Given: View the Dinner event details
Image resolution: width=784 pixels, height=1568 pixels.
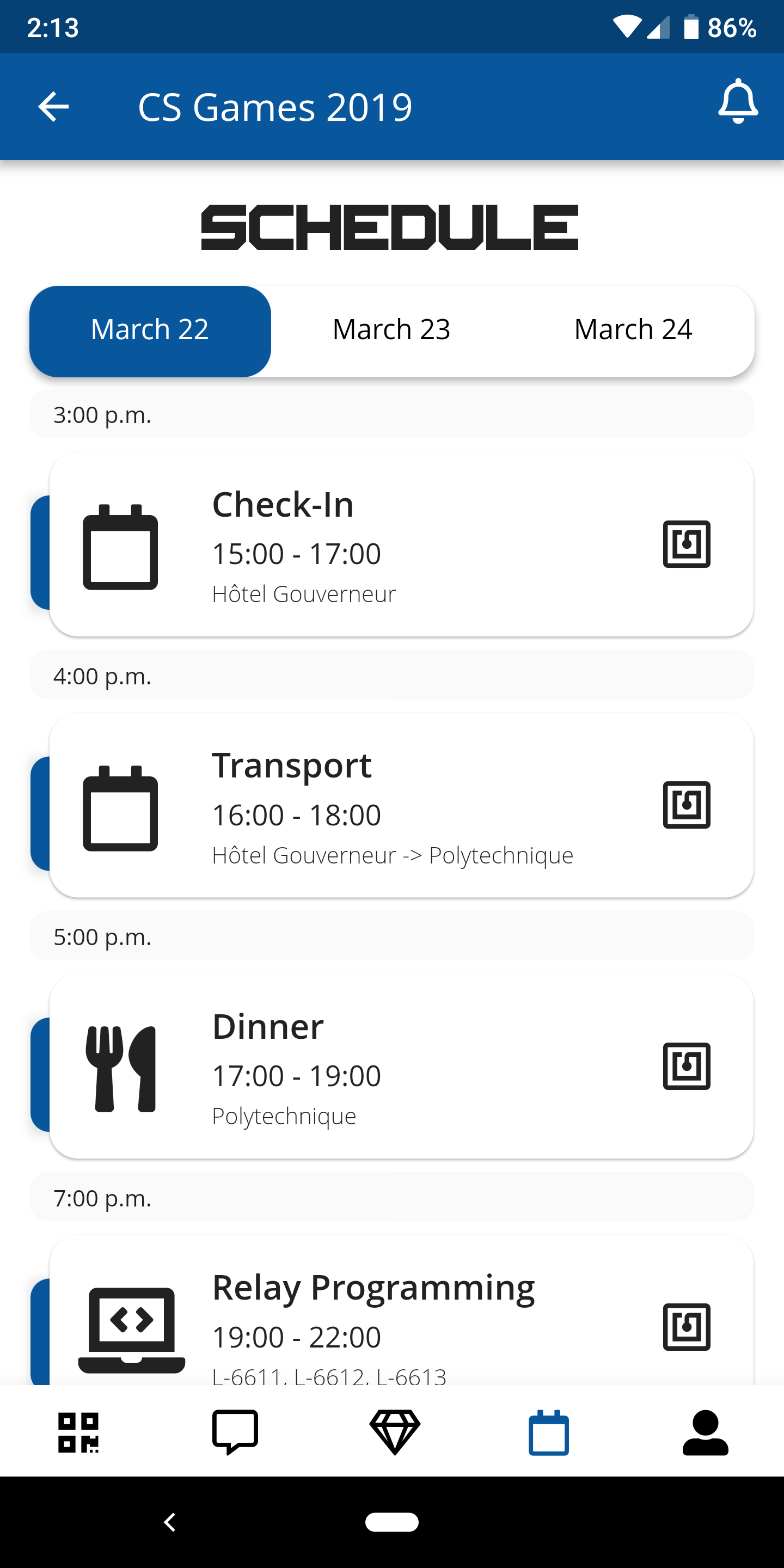Looking at the screenshot, I should click(365, 1067).
